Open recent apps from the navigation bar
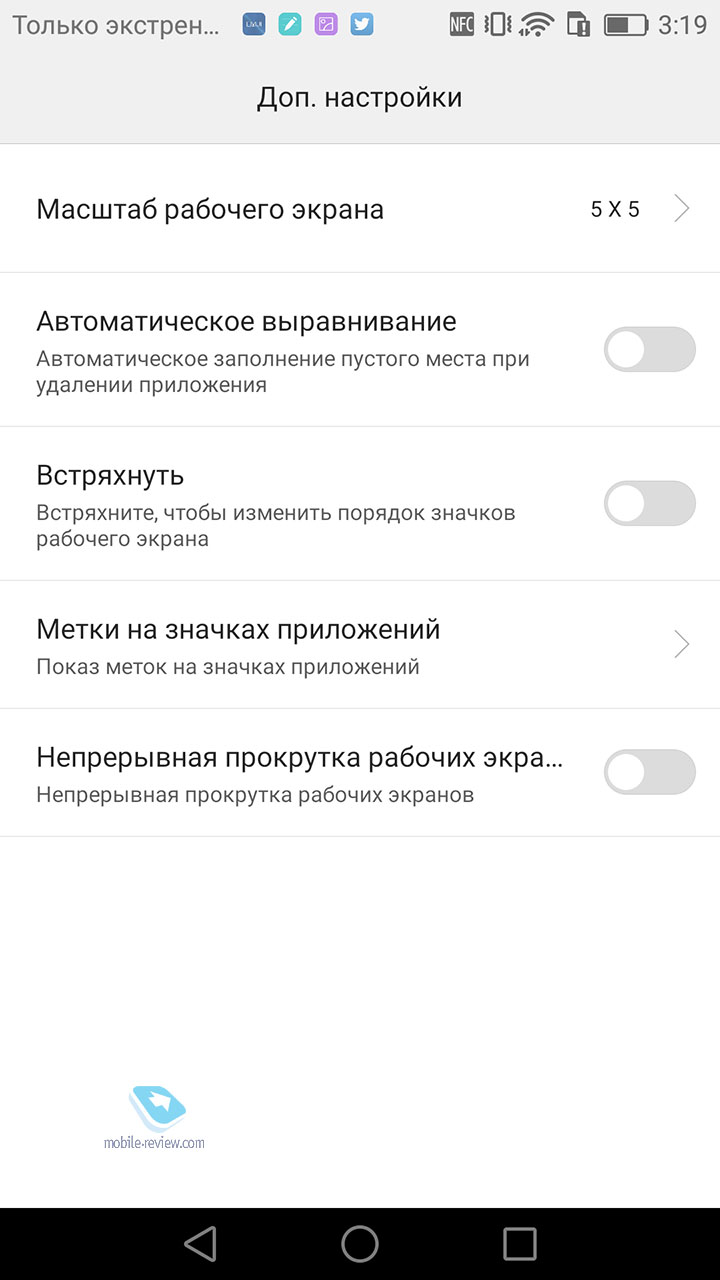Screen dimensions: 720x1280 click(x=520, y=1244)
